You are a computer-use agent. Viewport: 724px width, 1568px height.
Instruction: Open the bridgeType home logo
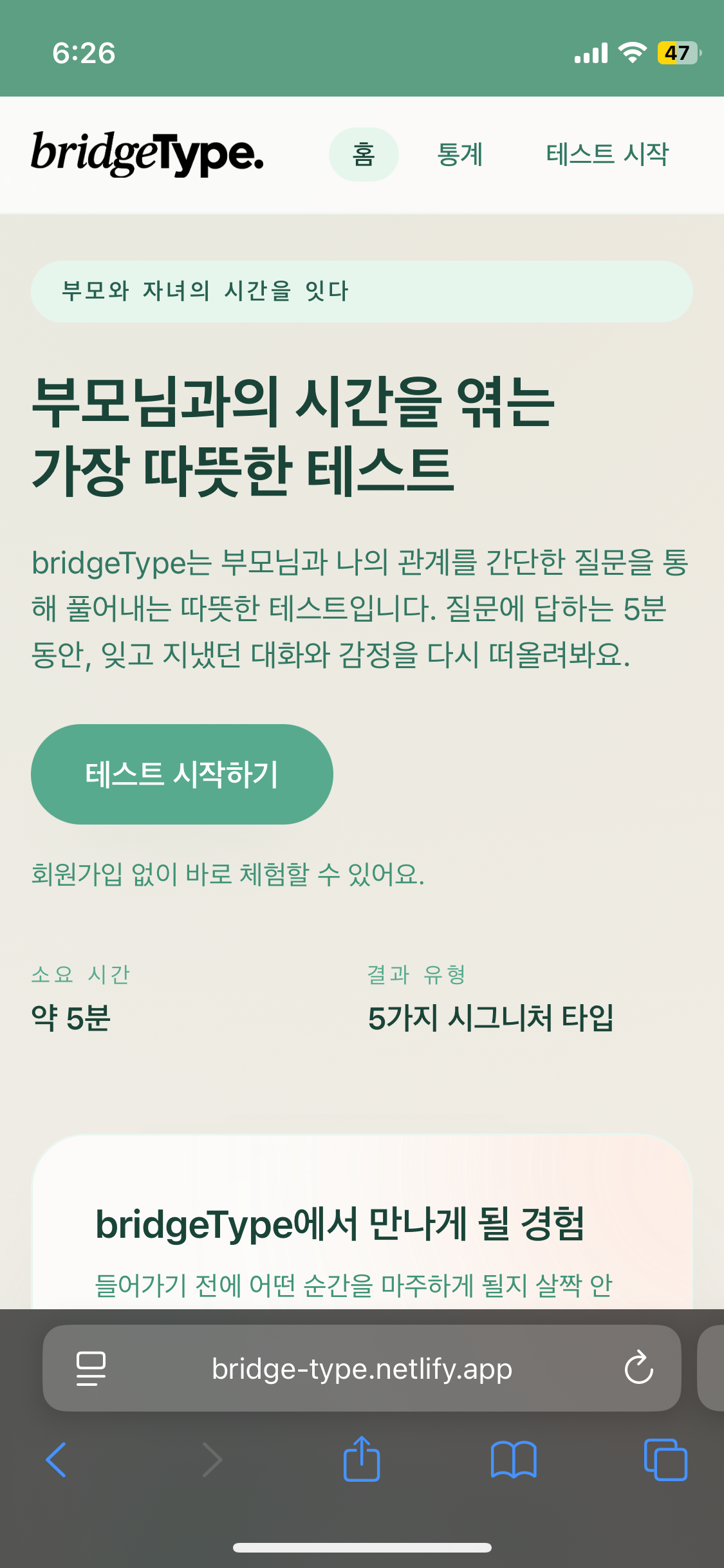(147, 154)
